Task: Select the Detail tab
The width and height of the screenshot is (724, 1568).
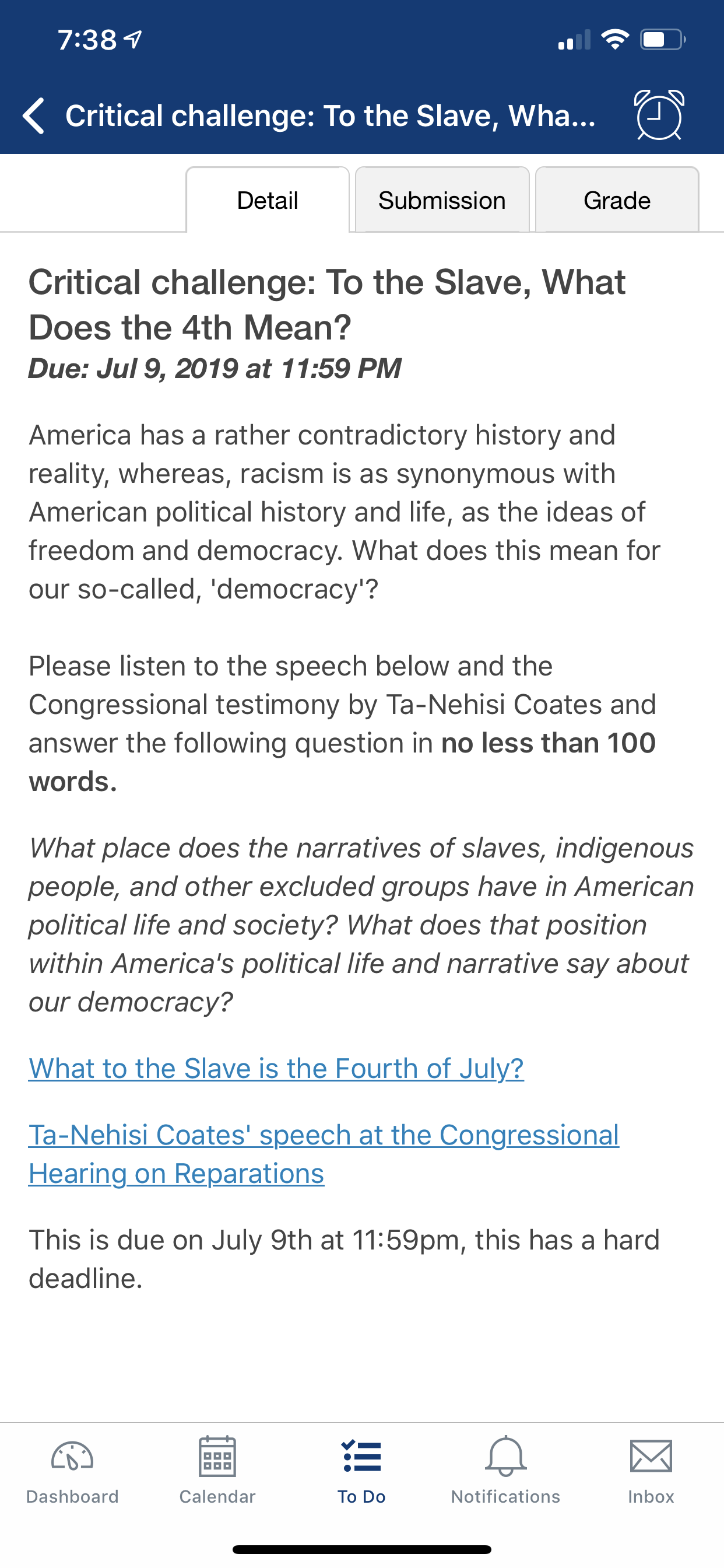Action: coord(268,199)
